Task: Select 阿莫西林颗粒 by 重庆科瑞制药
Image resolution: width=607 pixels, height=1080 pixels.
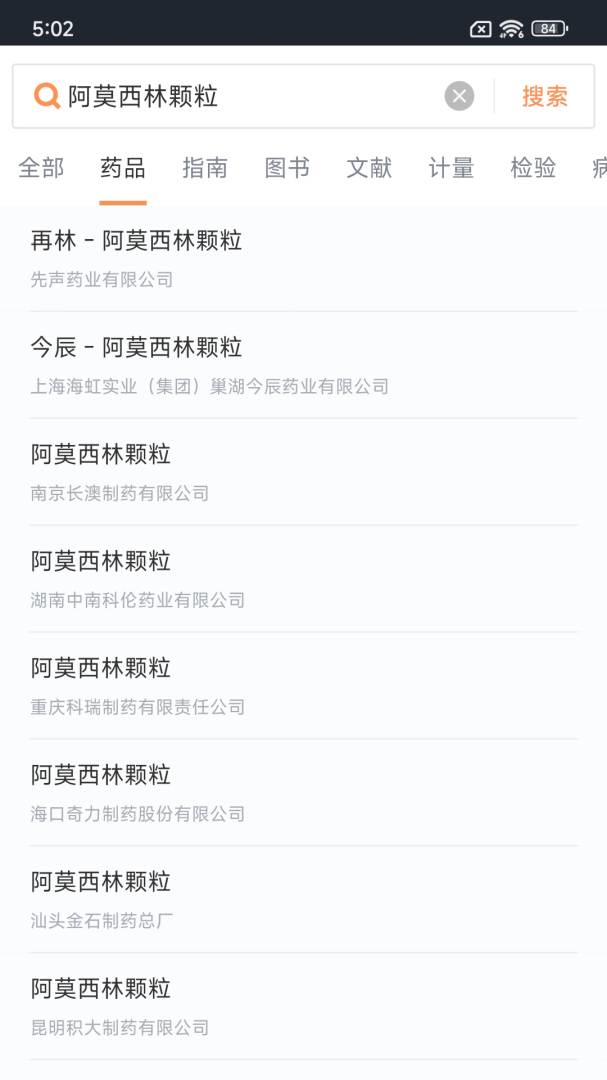Action: coord(303,685)
